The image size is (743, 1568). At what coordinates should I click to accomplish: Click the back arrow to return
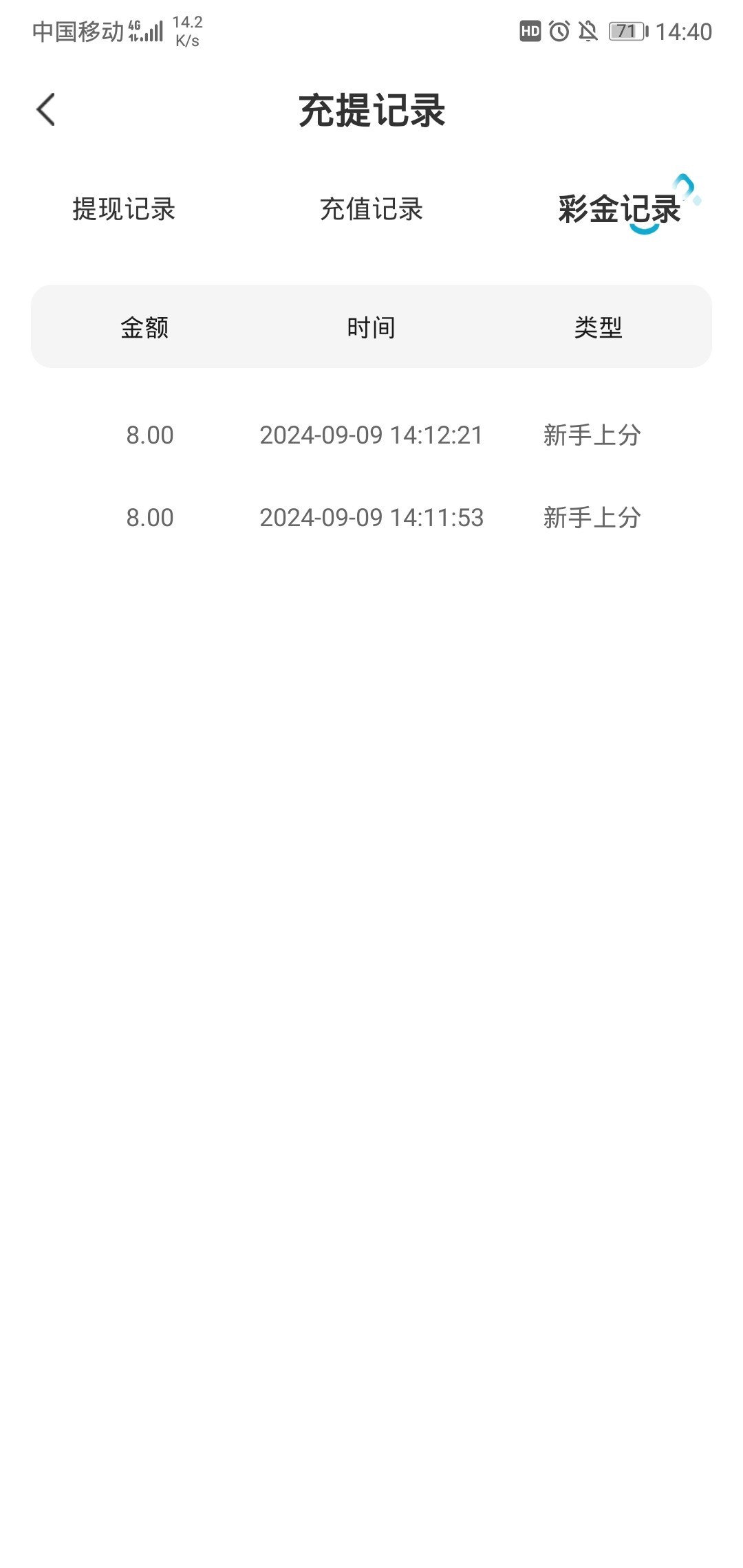tap(45, 109)
